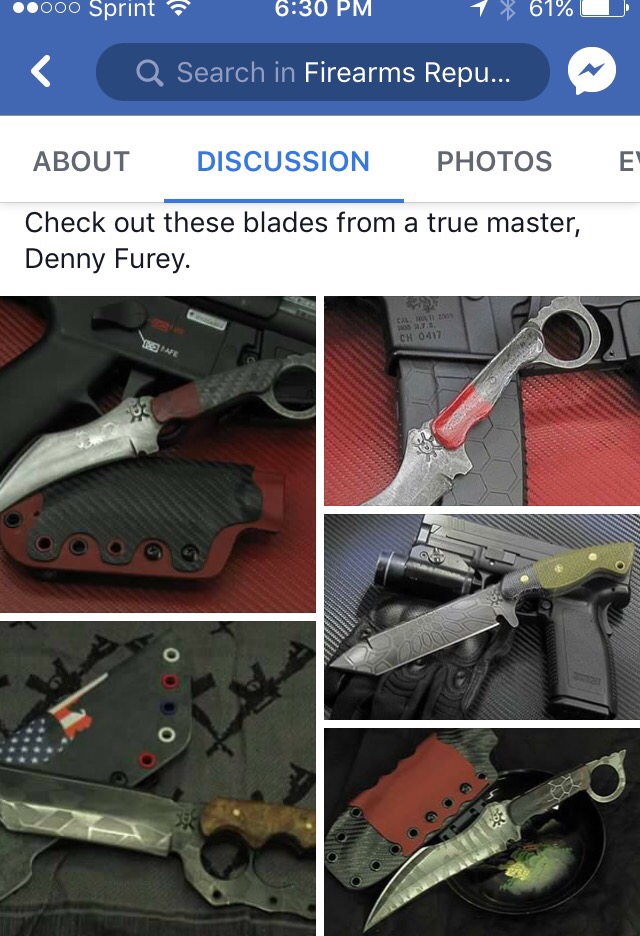The image size is (640, 936).
Task: View the knuckle knife with flag sheath photo
Action: (158, 778)
